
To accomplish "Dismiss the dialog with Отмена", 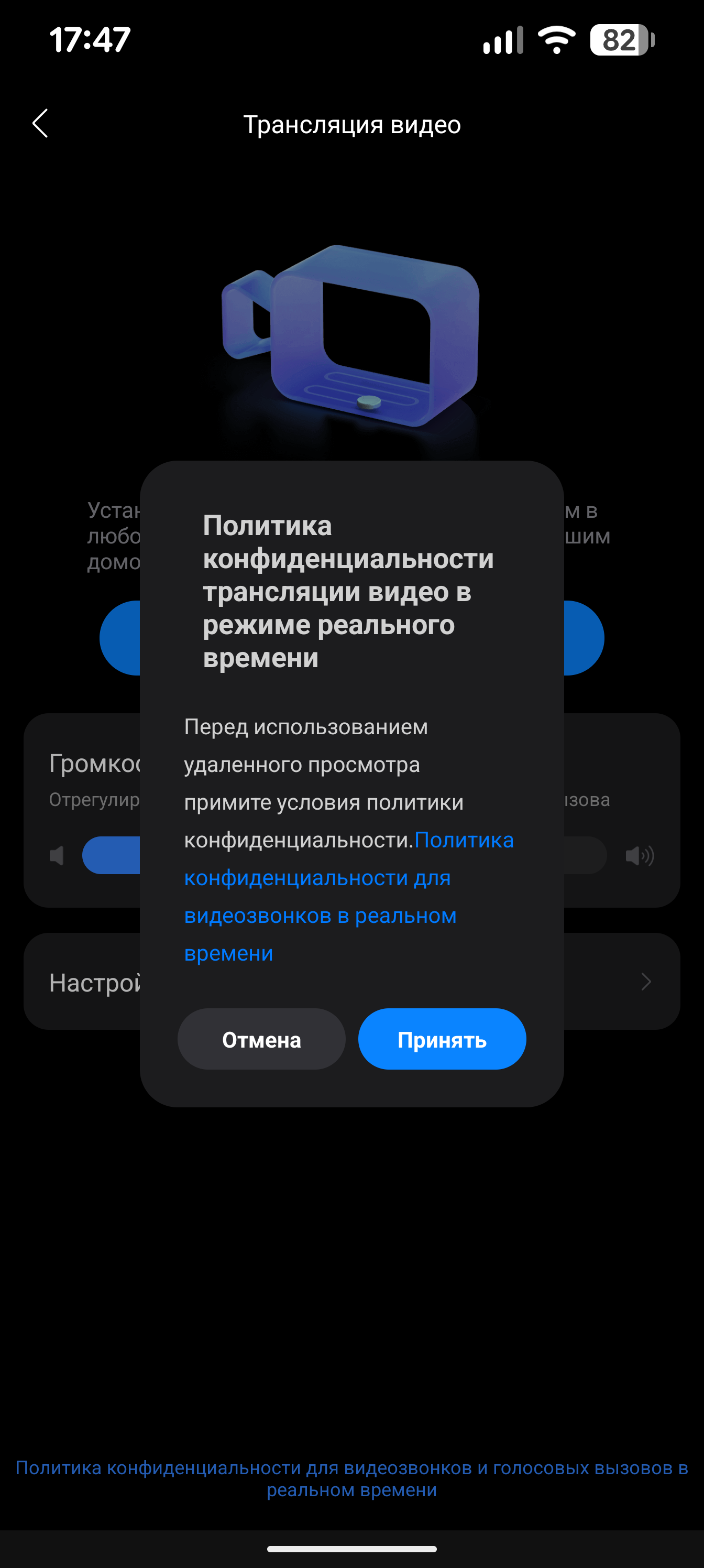I will point(261,1039).
